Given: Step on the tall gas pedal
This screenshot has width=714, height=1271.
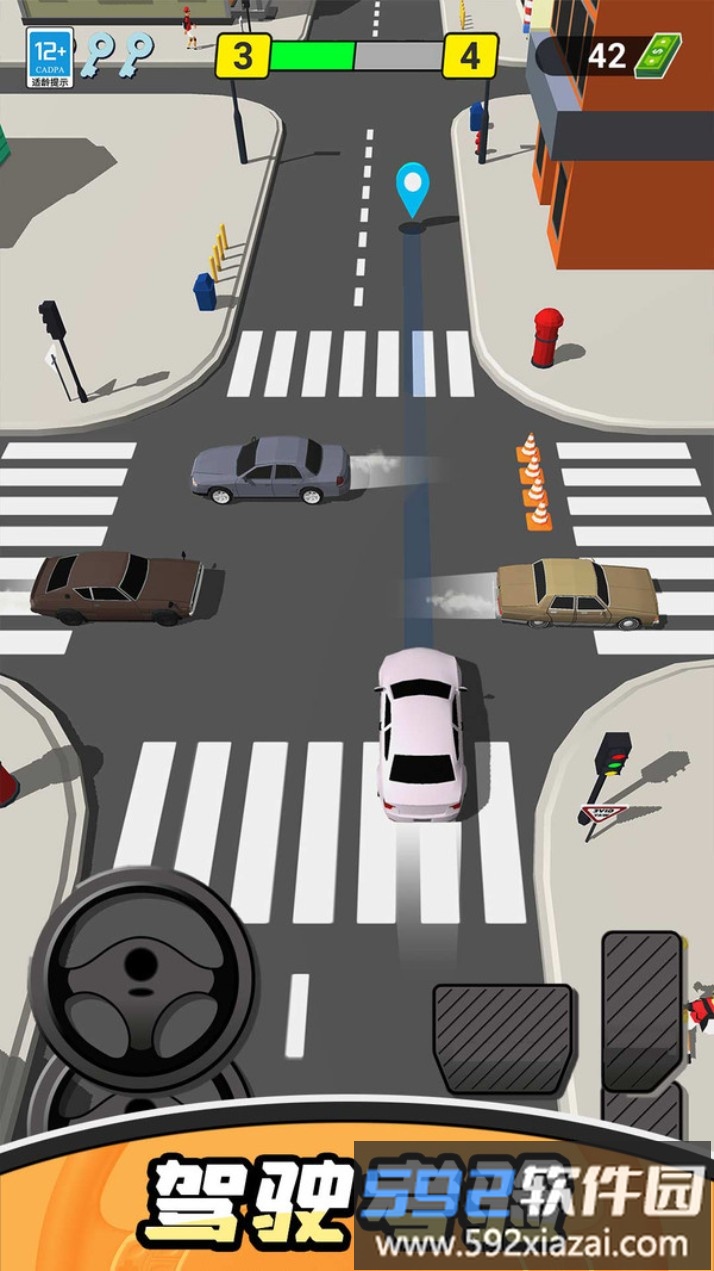Looking at the screenshot, I should pos(642,1010).
